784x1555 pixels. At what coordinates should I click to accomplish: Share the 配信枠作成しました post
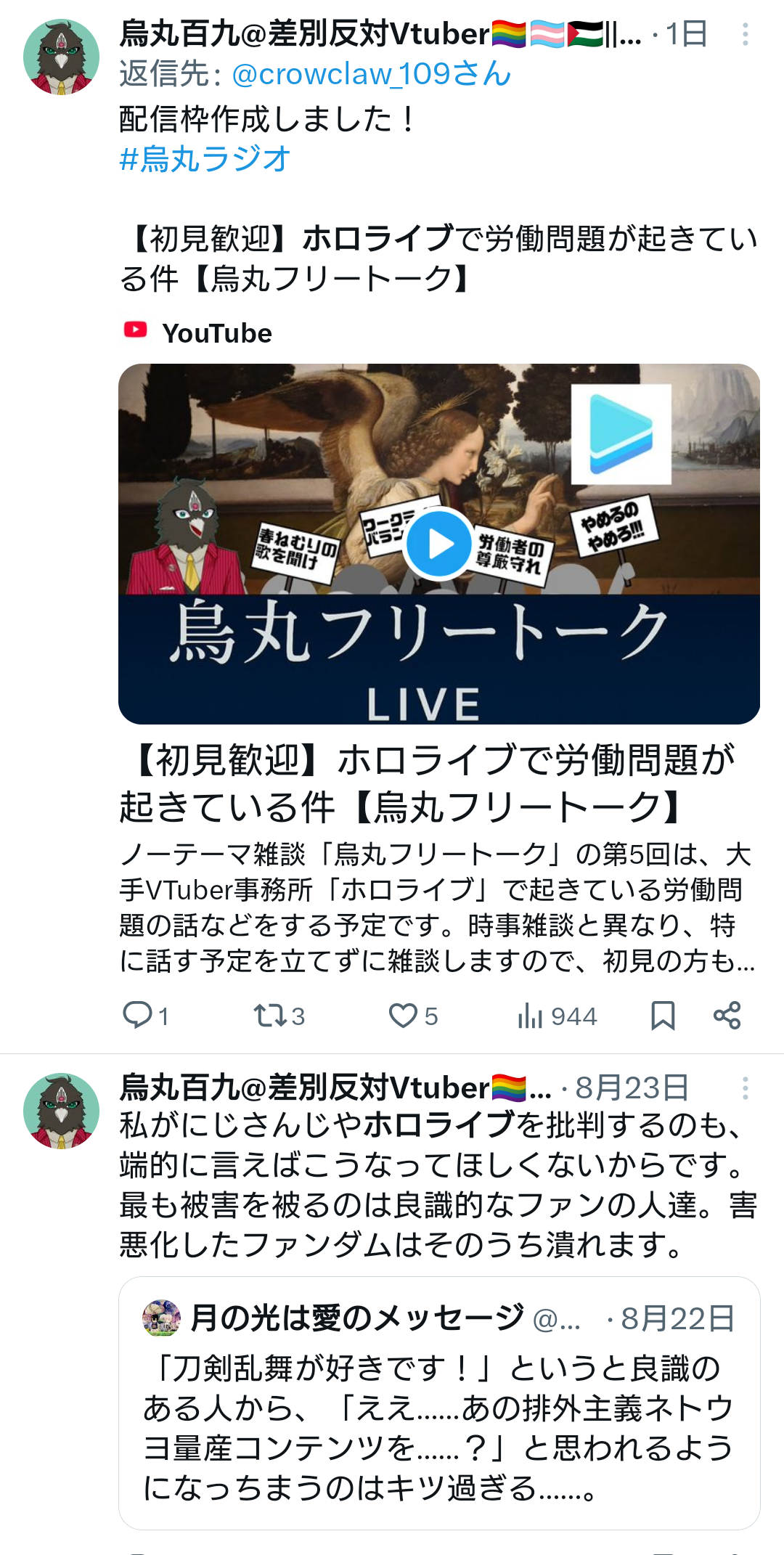tap(727, 1015)
